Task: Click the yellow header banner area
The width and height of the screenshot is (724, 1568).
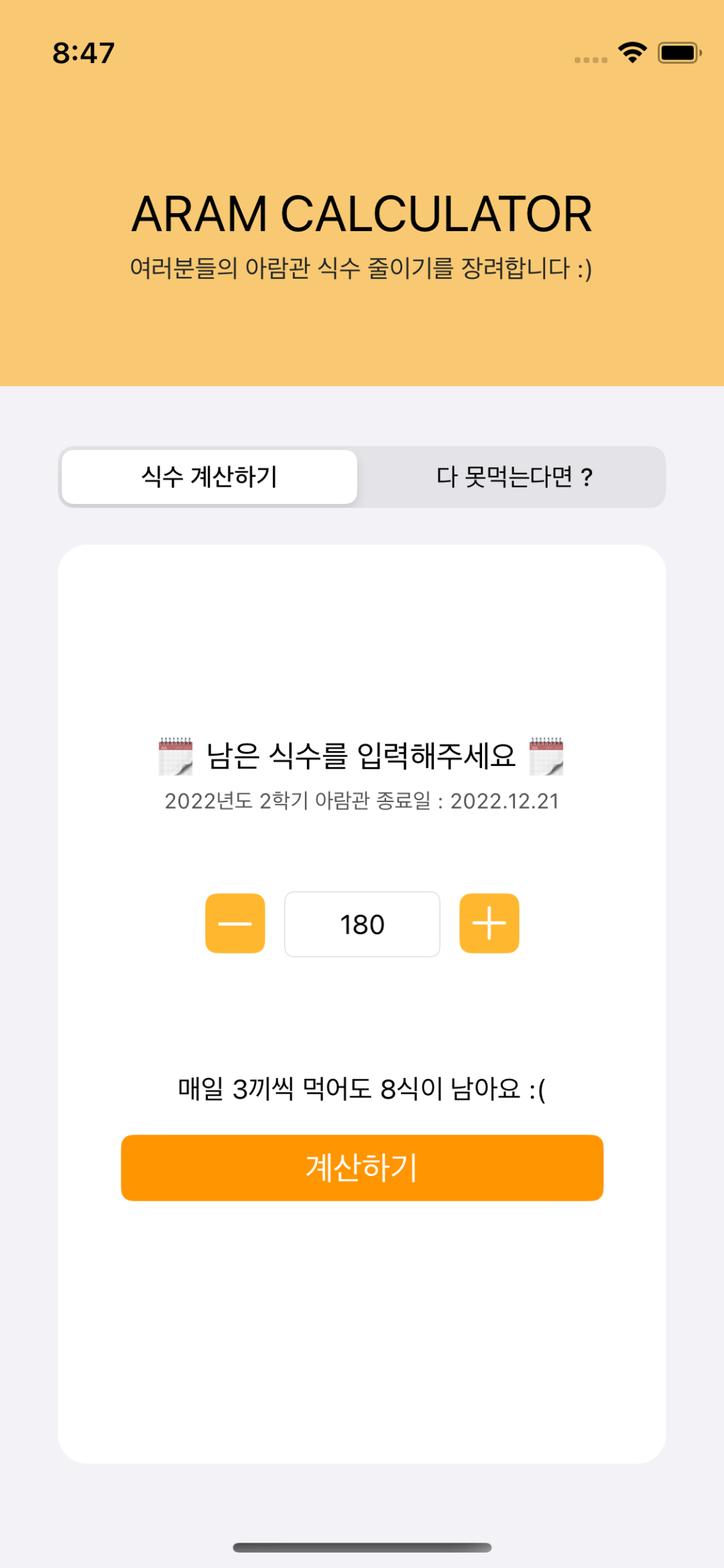Action: click(362, 335)
